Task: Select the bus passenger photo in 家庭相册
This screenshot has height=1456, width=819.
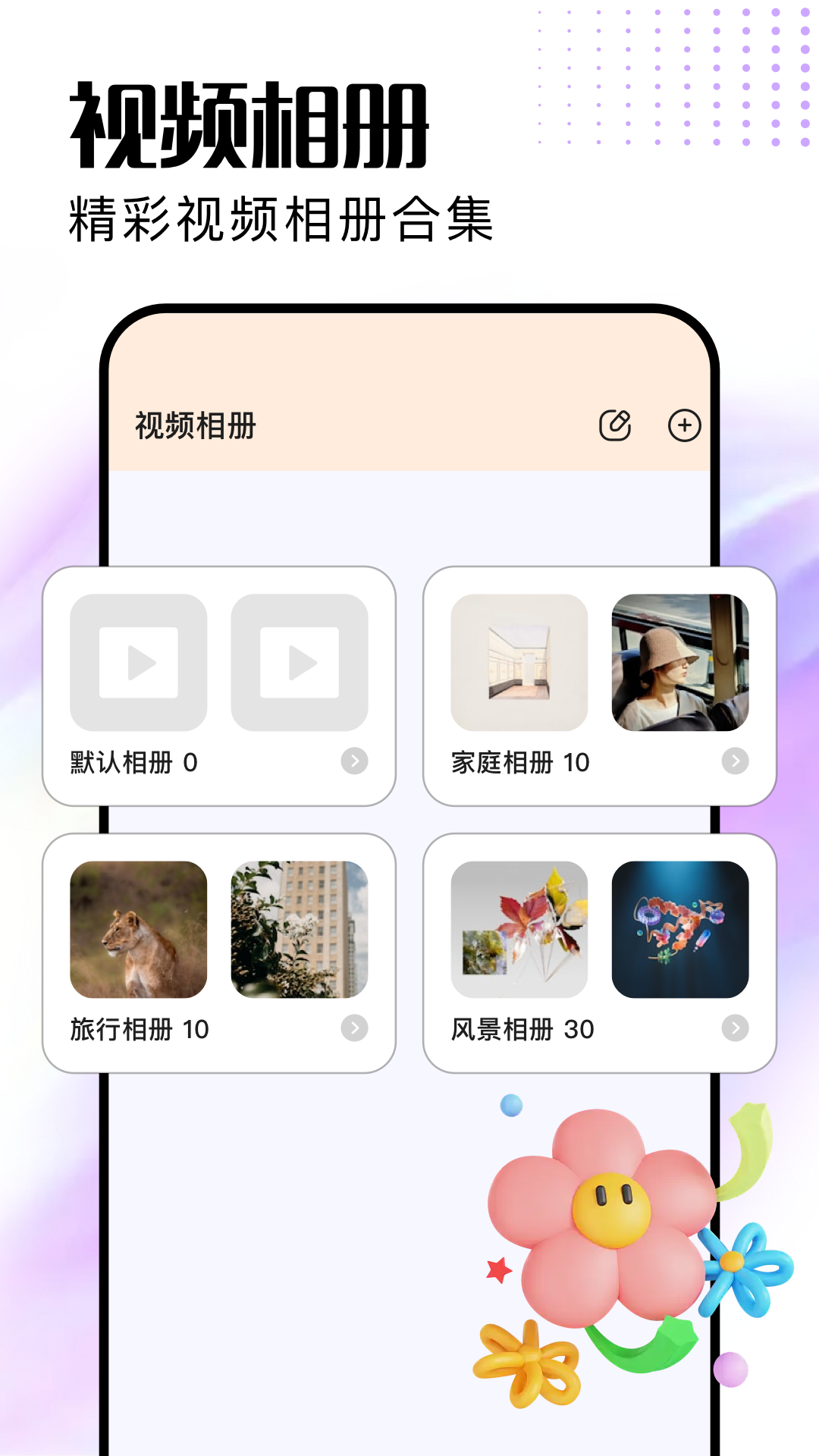Action: point(680,661)
